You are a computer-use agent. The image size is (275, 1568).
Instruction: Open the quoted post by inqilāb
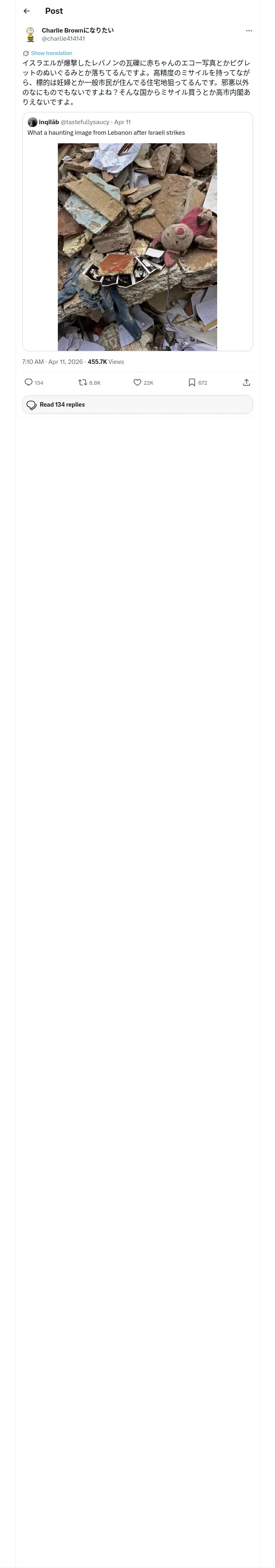137,231
